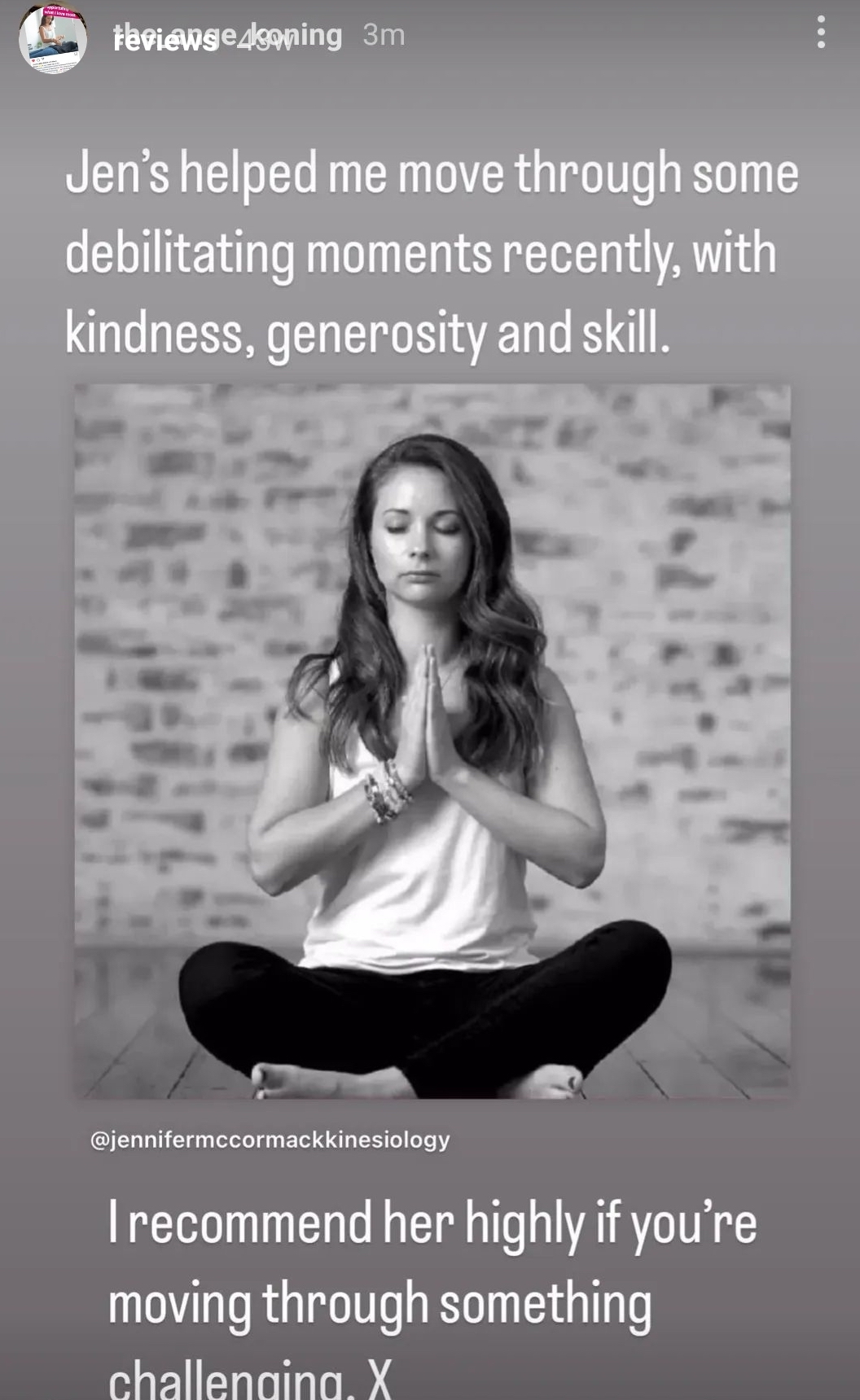
Task: Open the three-dot overflow menu
Action: click(x=821, y=34)
